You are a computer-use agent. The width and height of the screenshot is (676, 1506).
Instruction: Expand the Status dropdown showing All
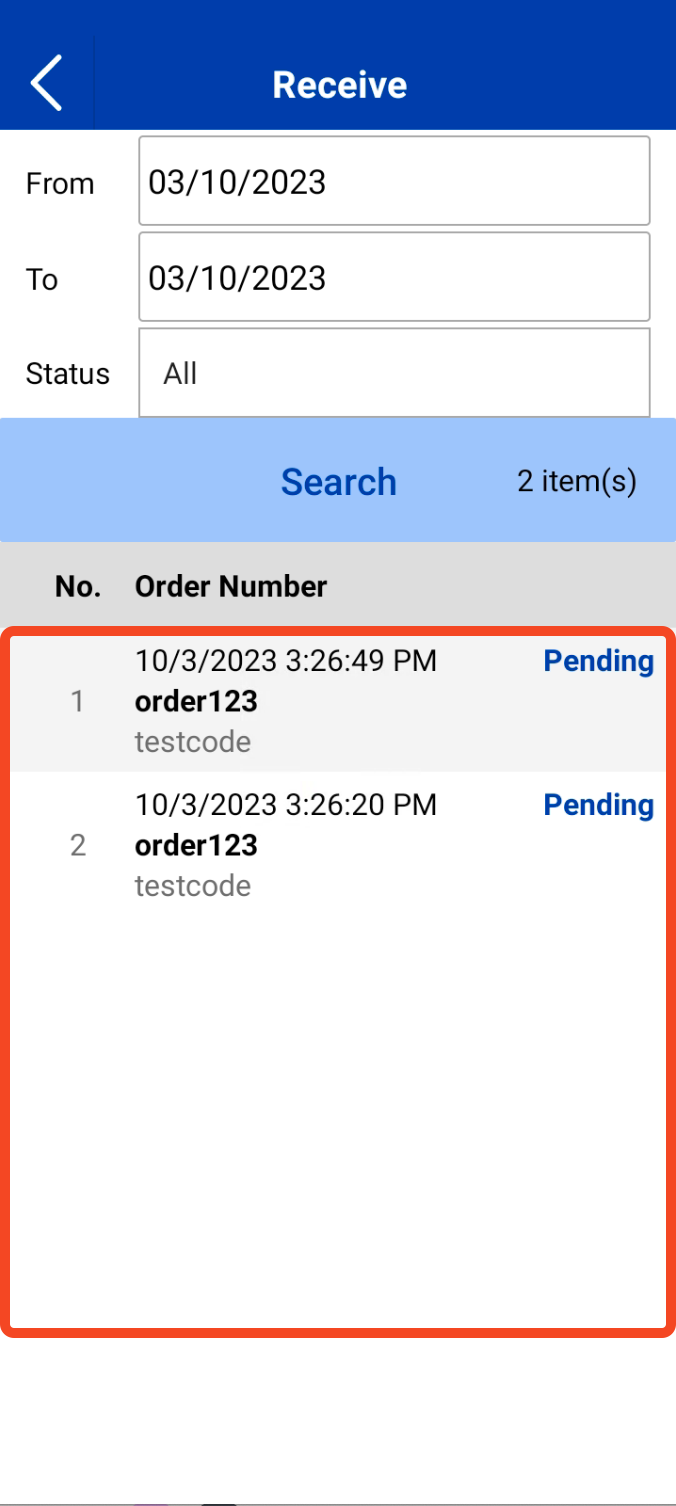point(394,372)
